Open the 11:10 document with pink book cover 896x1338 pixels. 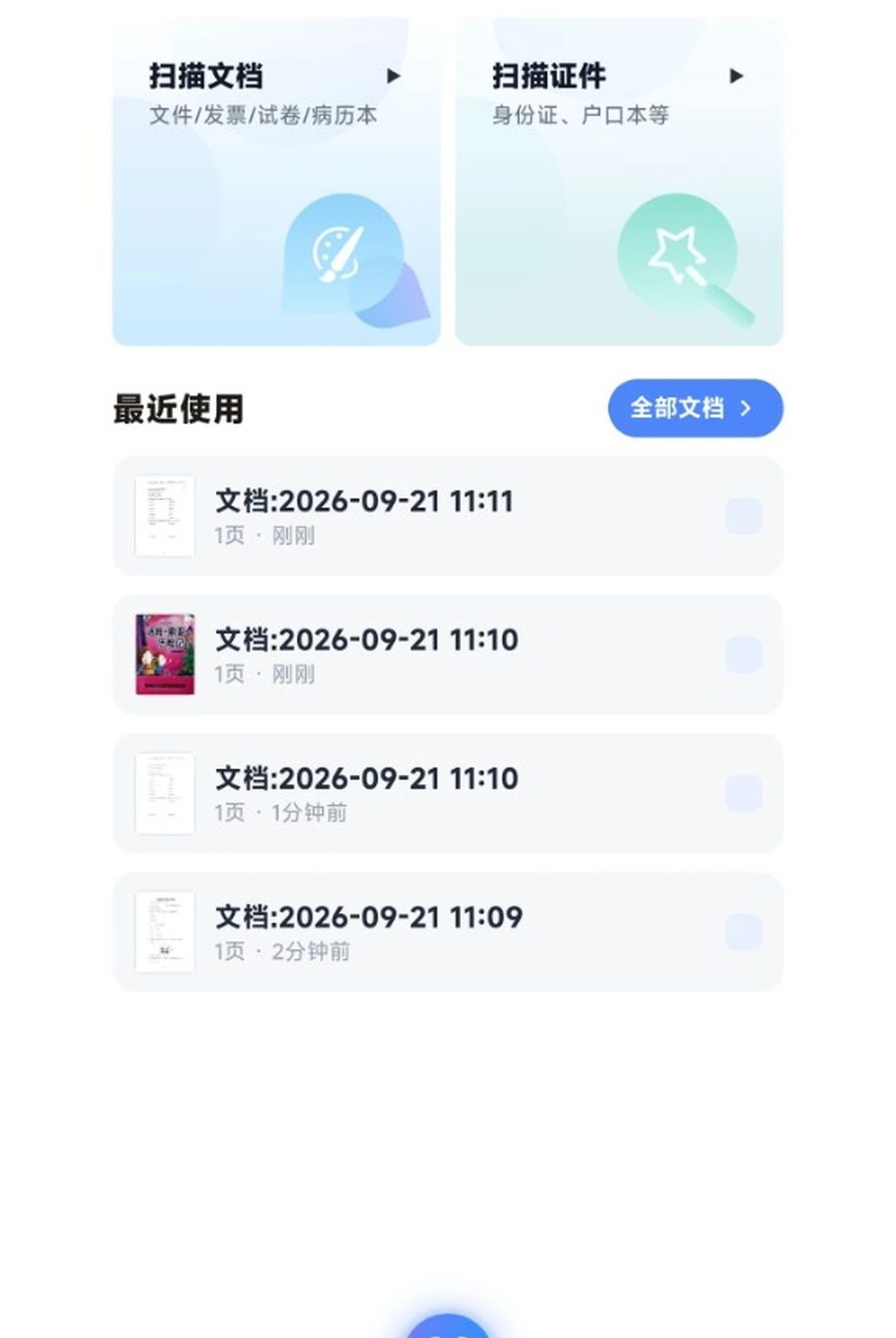[448, 654]
